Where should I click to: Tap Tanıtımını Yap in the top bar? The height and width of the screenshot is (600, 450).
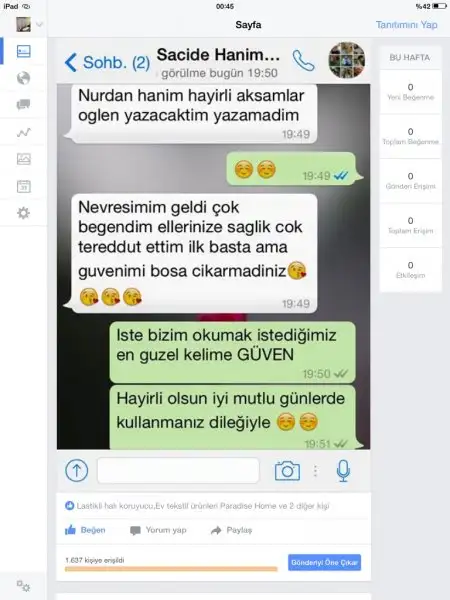tap(406, 25)
